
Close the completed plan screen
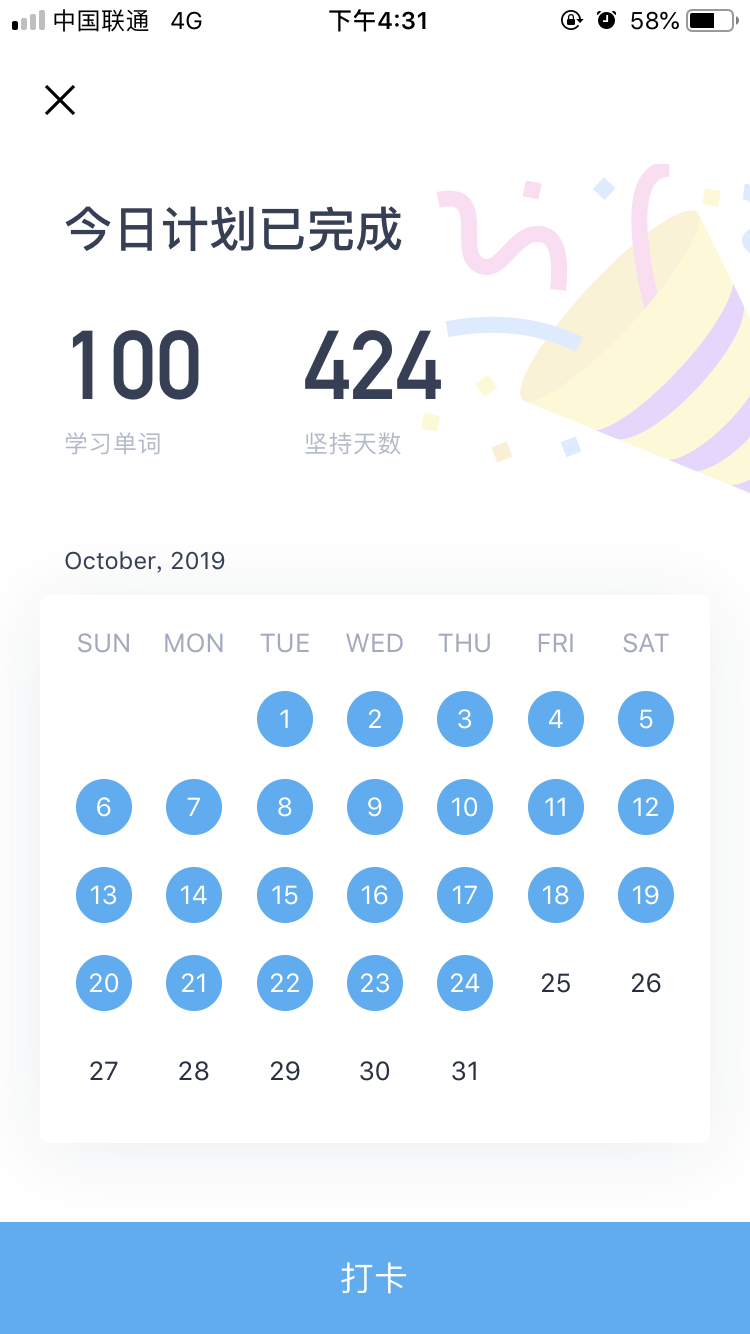60,100
